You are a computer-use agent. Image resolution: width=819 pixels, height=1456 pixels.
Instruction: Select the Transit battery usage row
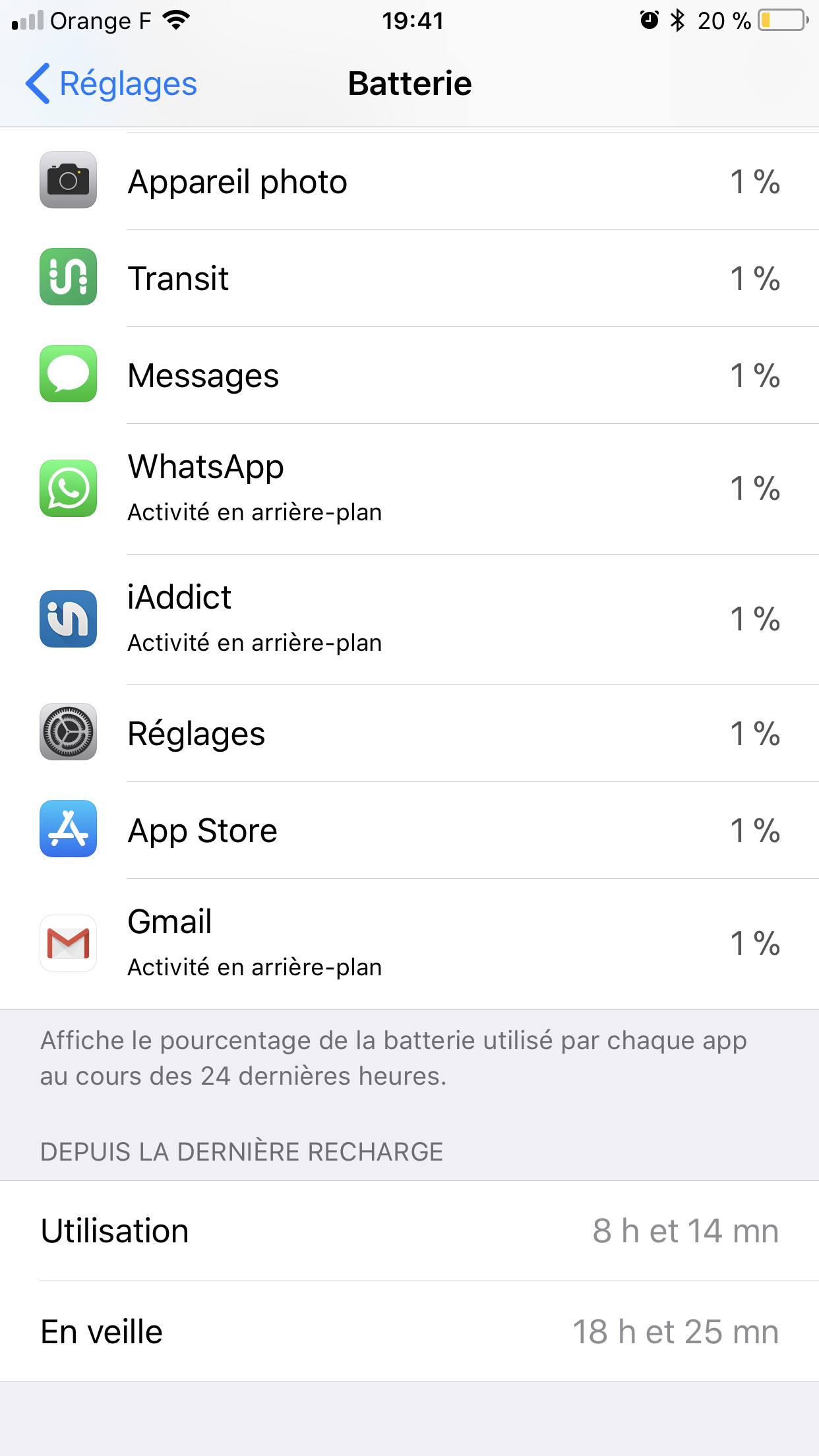(409, 278)
